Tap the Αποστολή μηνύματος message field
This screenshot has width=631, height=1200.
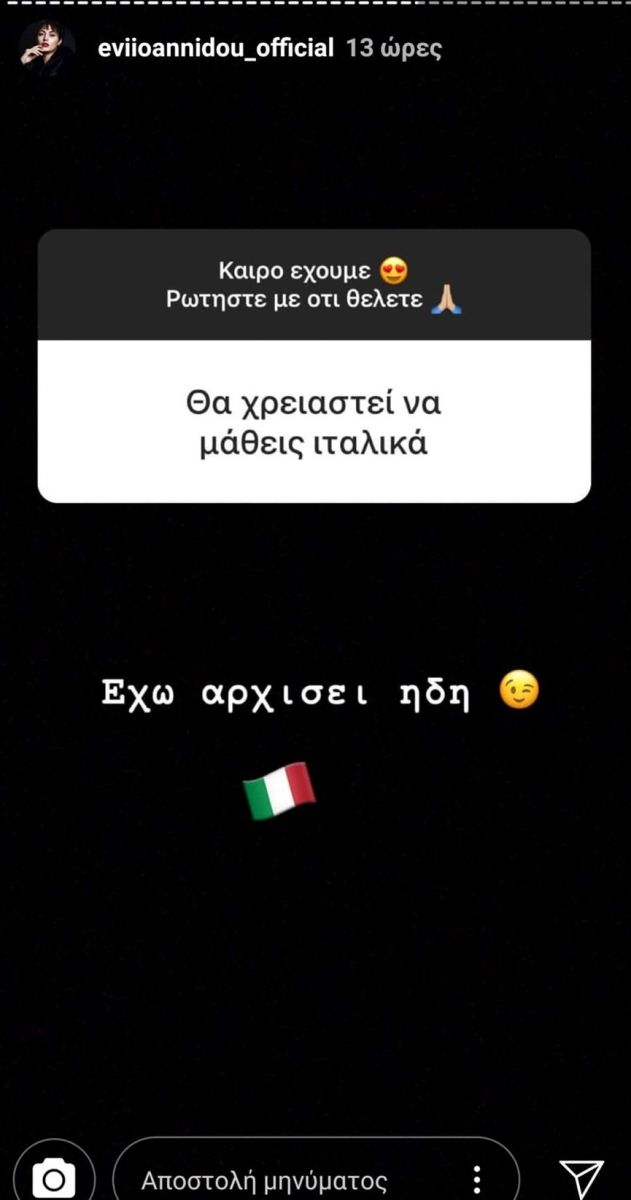264,1181
